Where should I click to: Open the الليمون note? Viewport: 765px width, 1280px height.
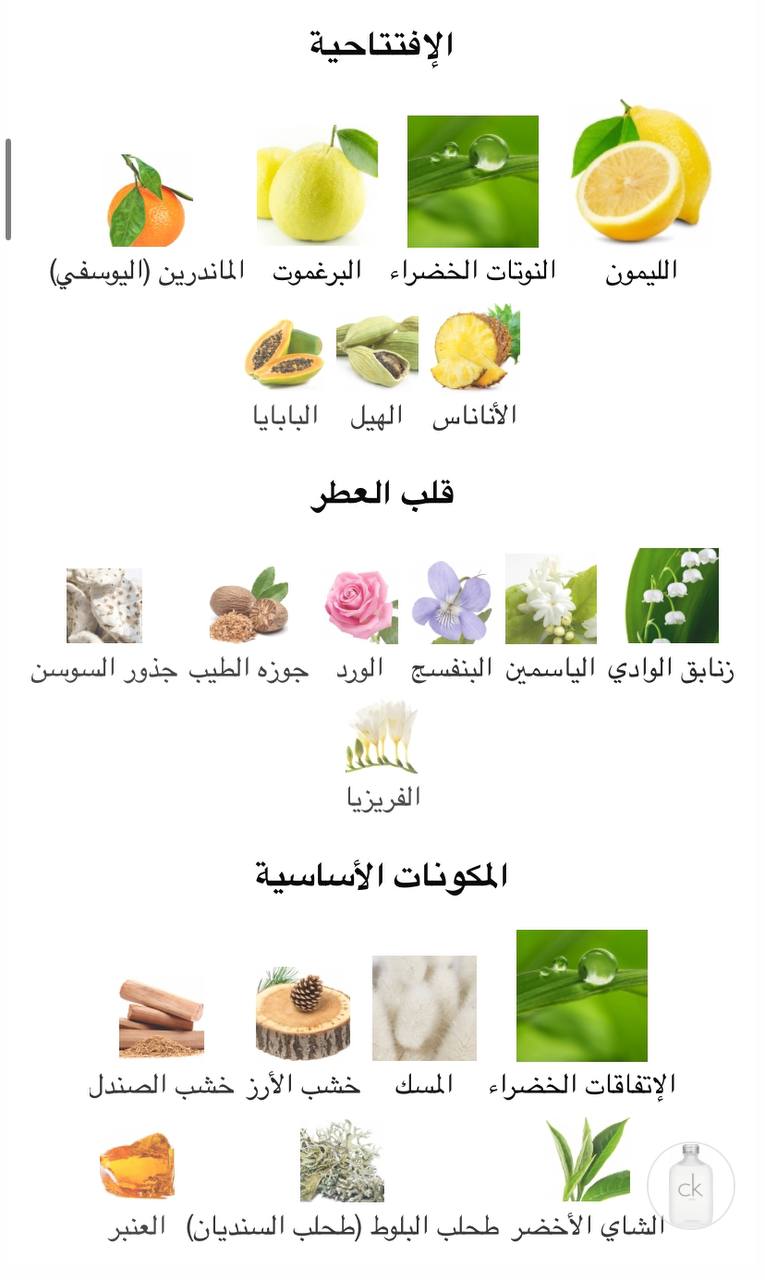coord(641,174)
